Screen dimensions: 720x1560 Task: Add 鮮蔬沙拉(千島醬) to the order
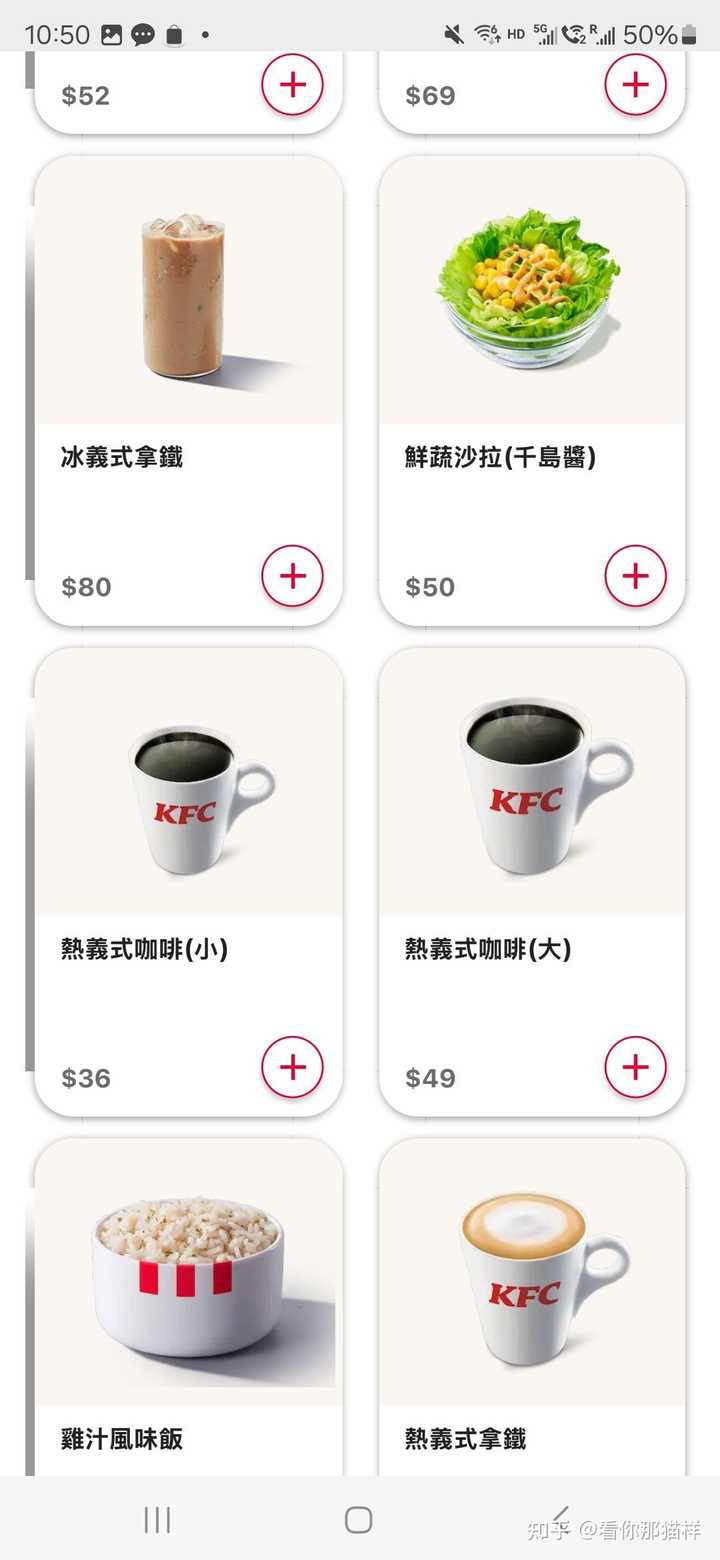click(635, 576)
